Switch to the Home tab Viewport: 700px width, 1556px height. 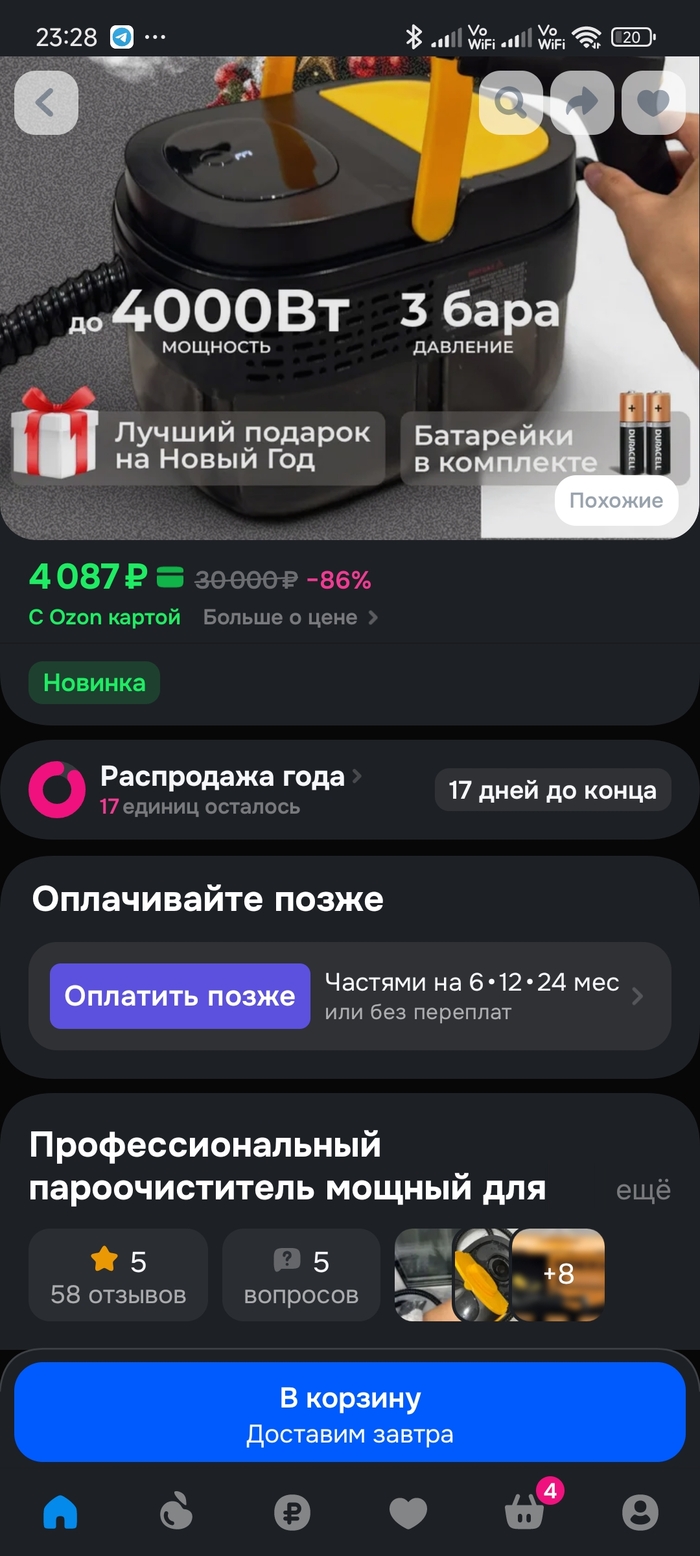pos(60,1512)
